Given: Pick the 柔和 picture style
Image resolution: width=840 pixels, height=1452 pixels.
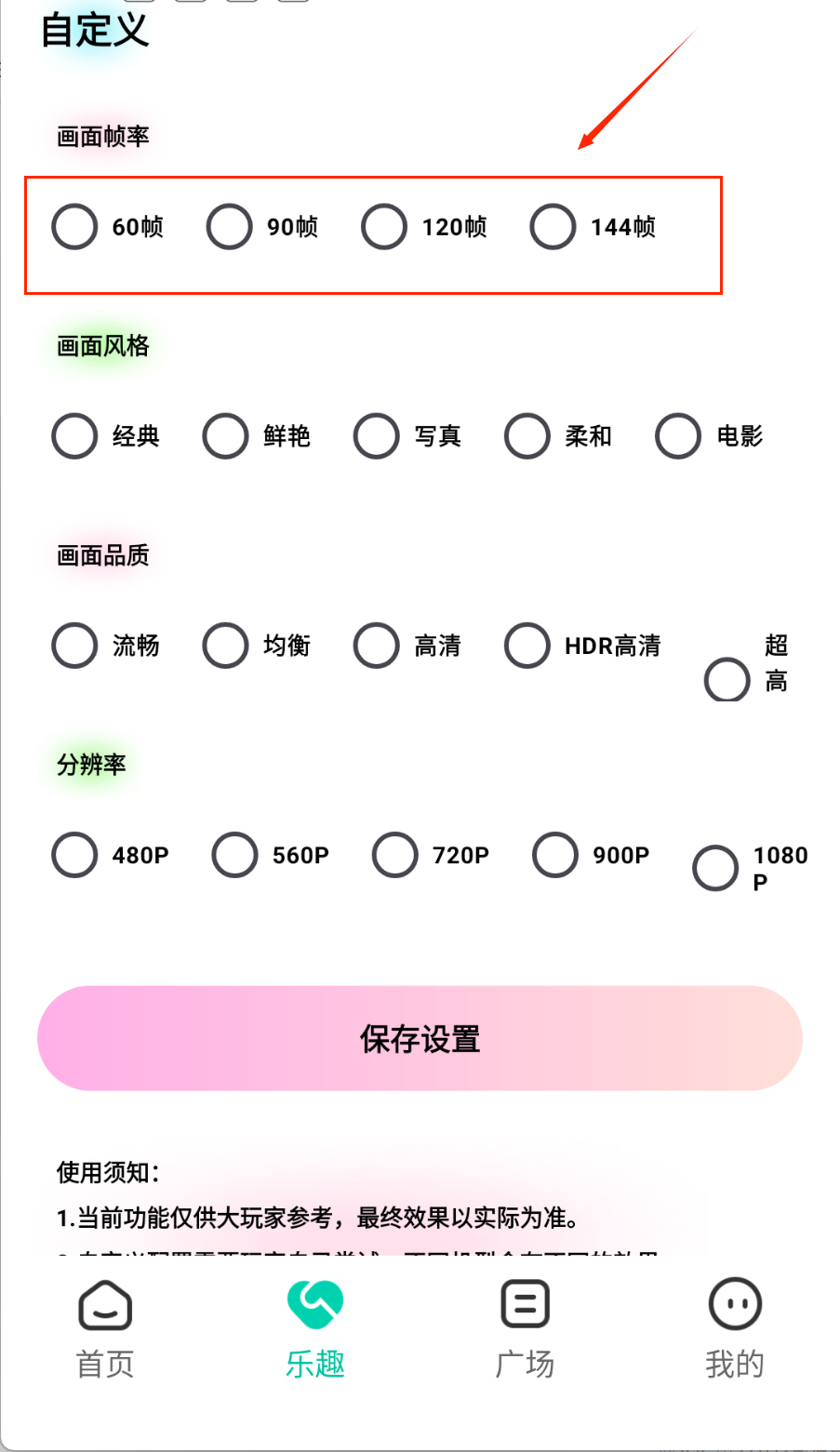Looking at the screenshot, I should pos(527,436).
